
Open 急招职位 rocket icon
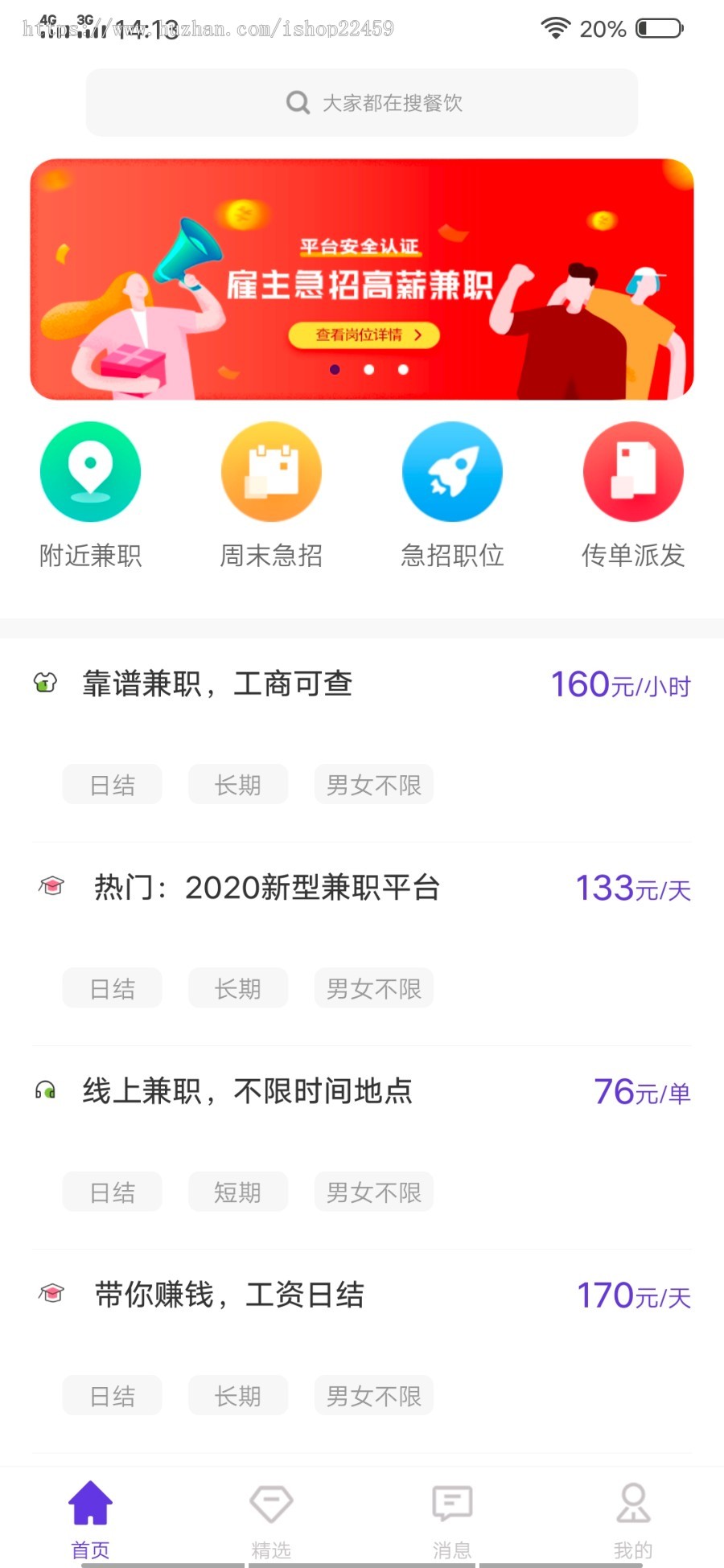[x=452, y=472]
